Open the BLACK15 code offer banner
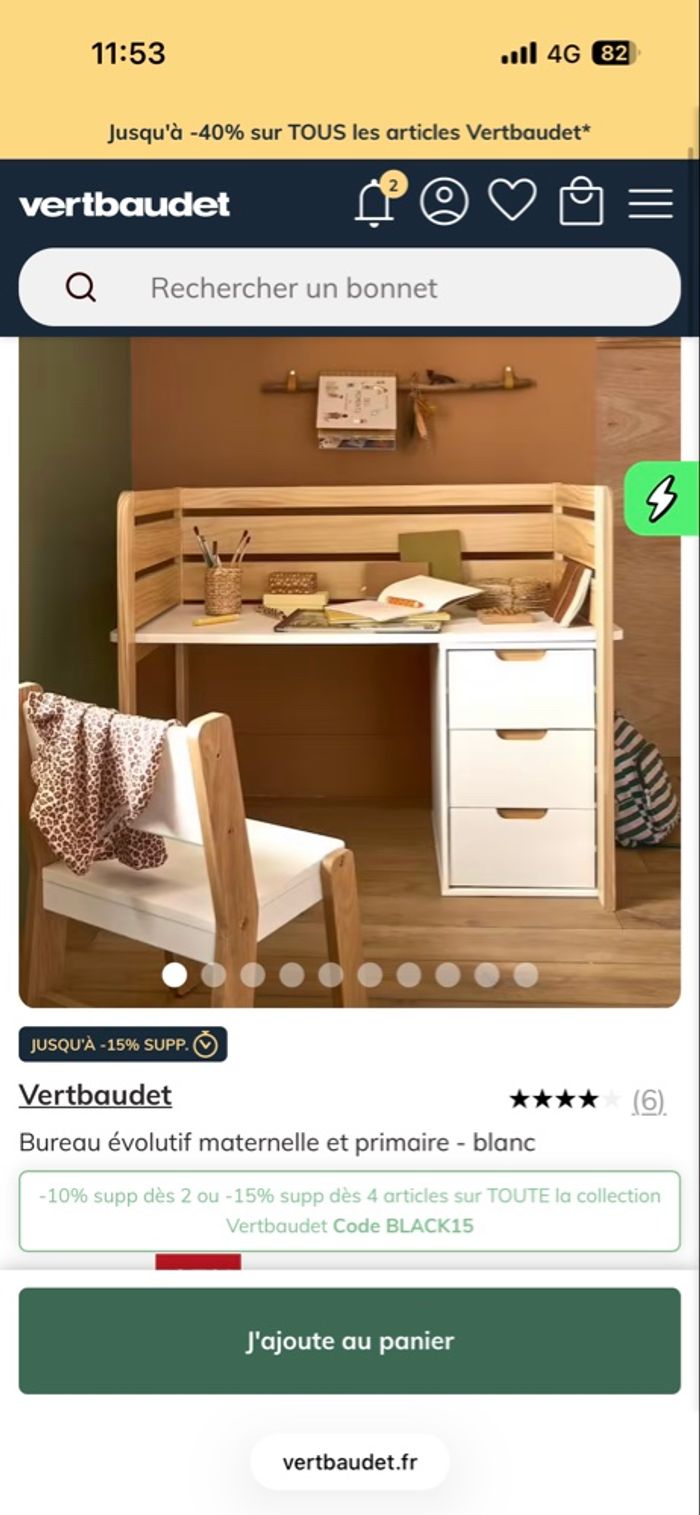This screenshot has width=700, height=1515. [350, 1211]
